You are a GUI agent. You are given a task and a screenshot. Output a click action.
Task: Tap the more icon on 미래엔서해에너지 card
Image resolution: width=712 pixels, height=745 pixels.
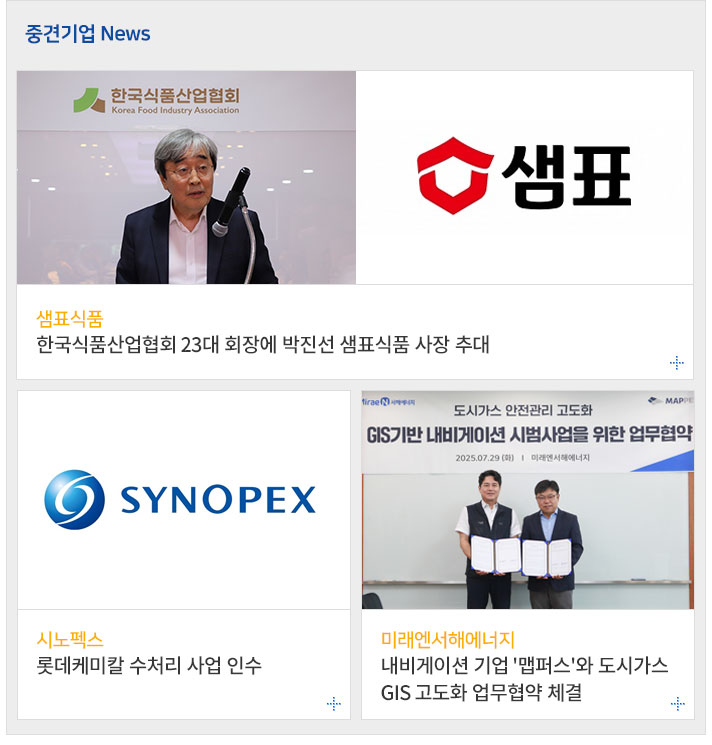point(677,704)
